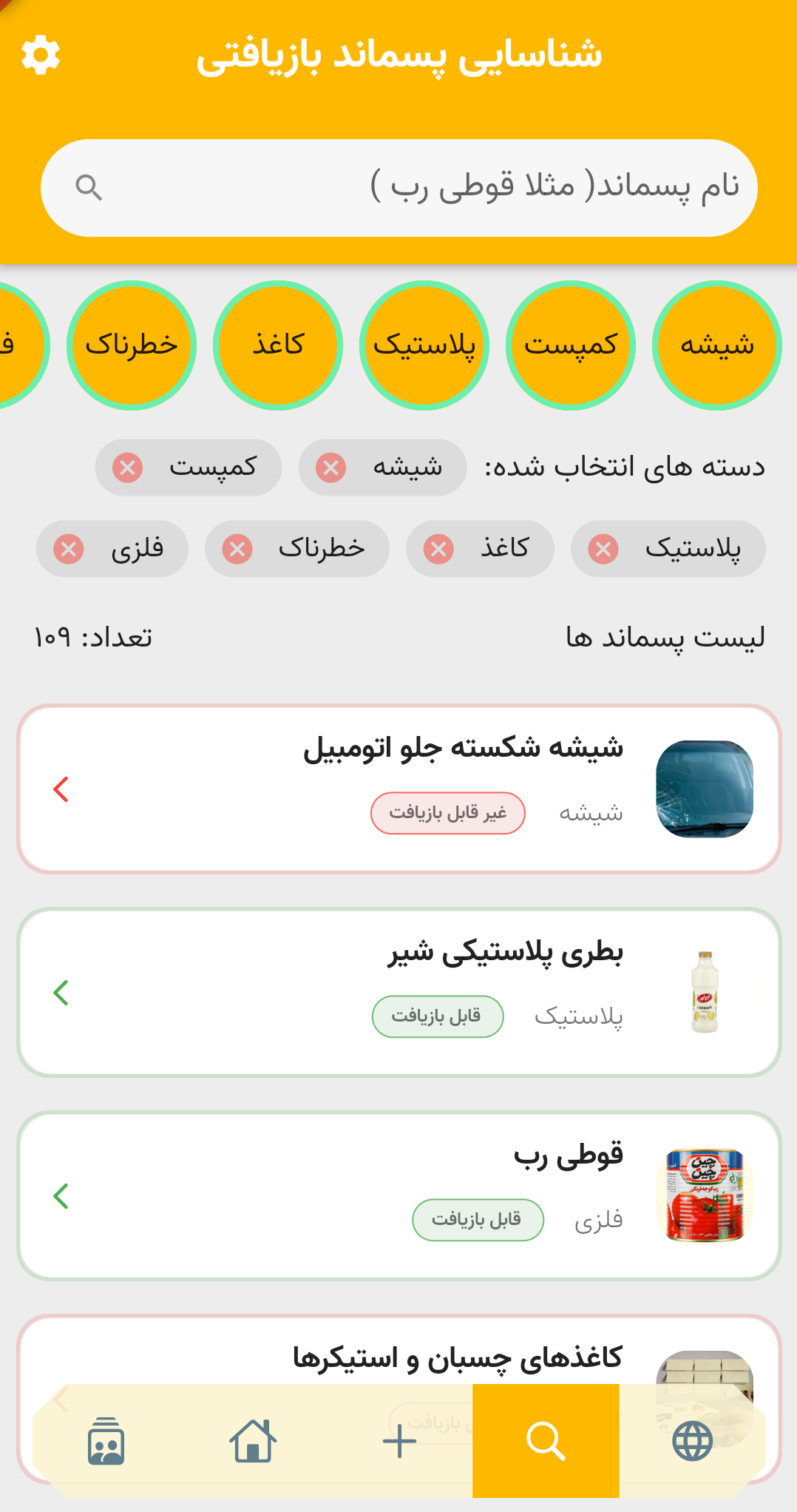Select the شیشه category circle
The width and height of the screenshot is (797, 1512).
click(x=716, y=345)
